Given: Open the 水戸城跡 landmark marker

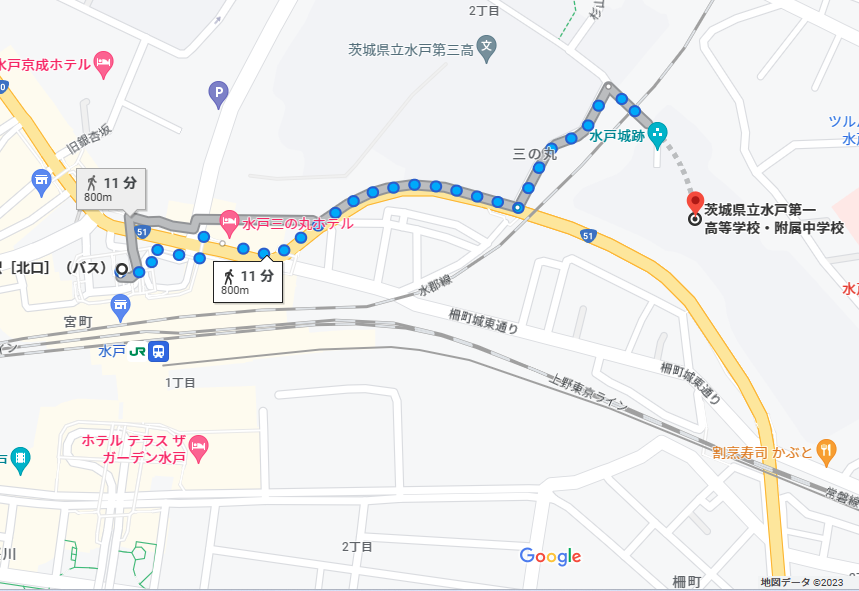Looking at the screenshot, I should [657, 133].
